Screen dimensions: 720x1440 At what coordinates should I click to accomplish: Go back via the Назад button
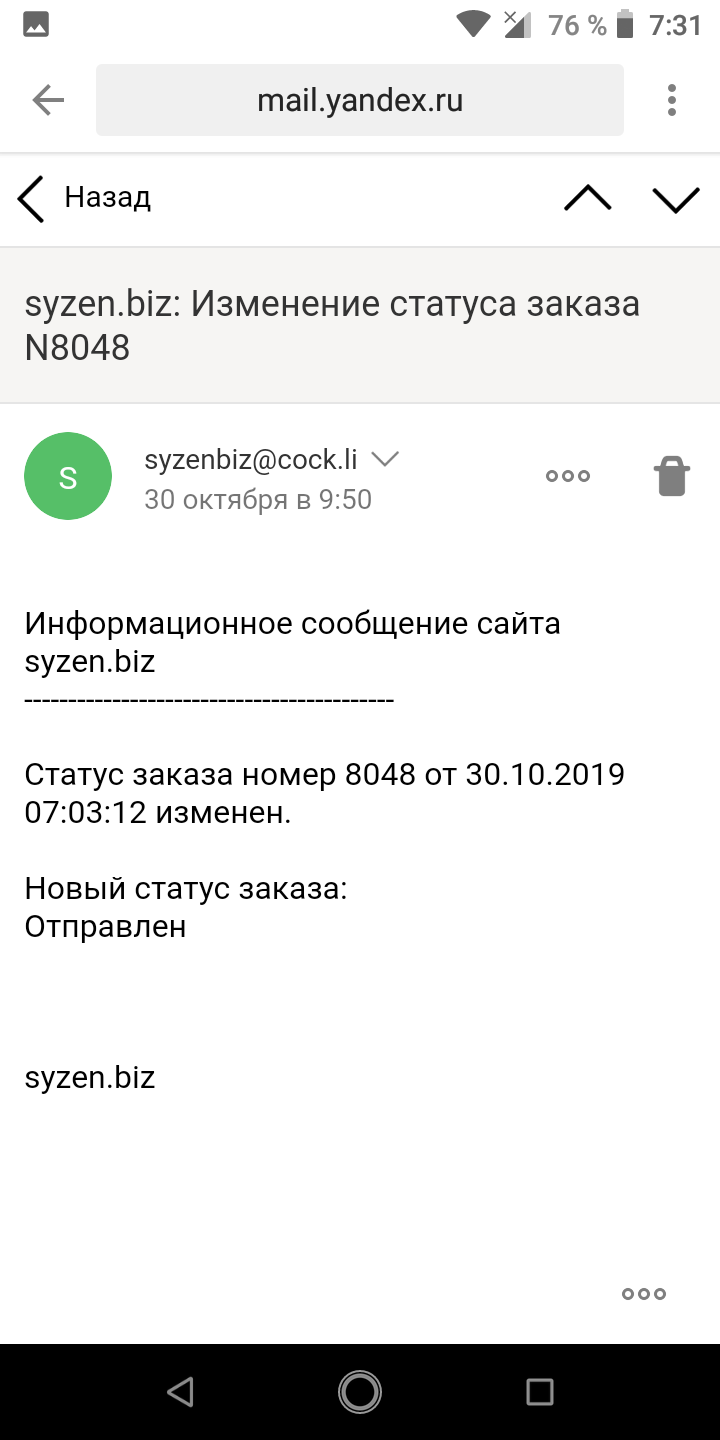(85, 198)
